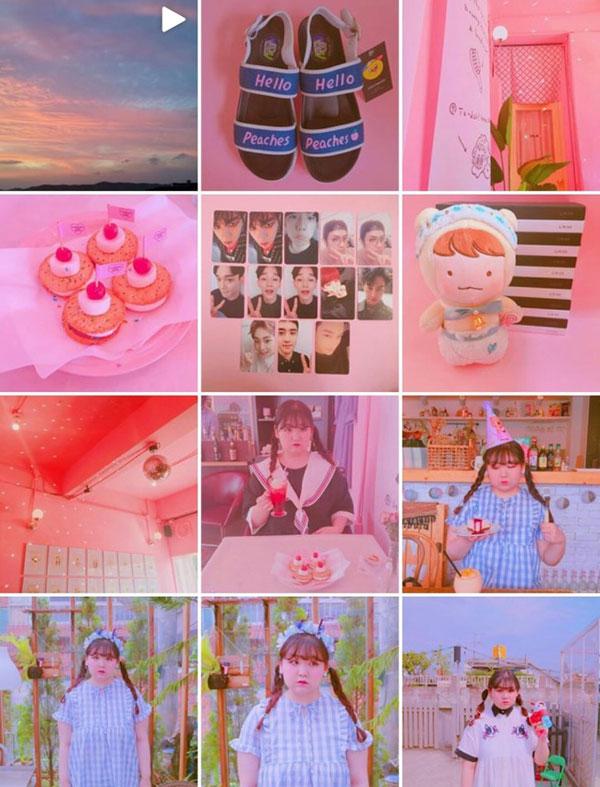Open the wide-shot gingham dress garden post
The image size is (600, 787).
coord(98,692)
